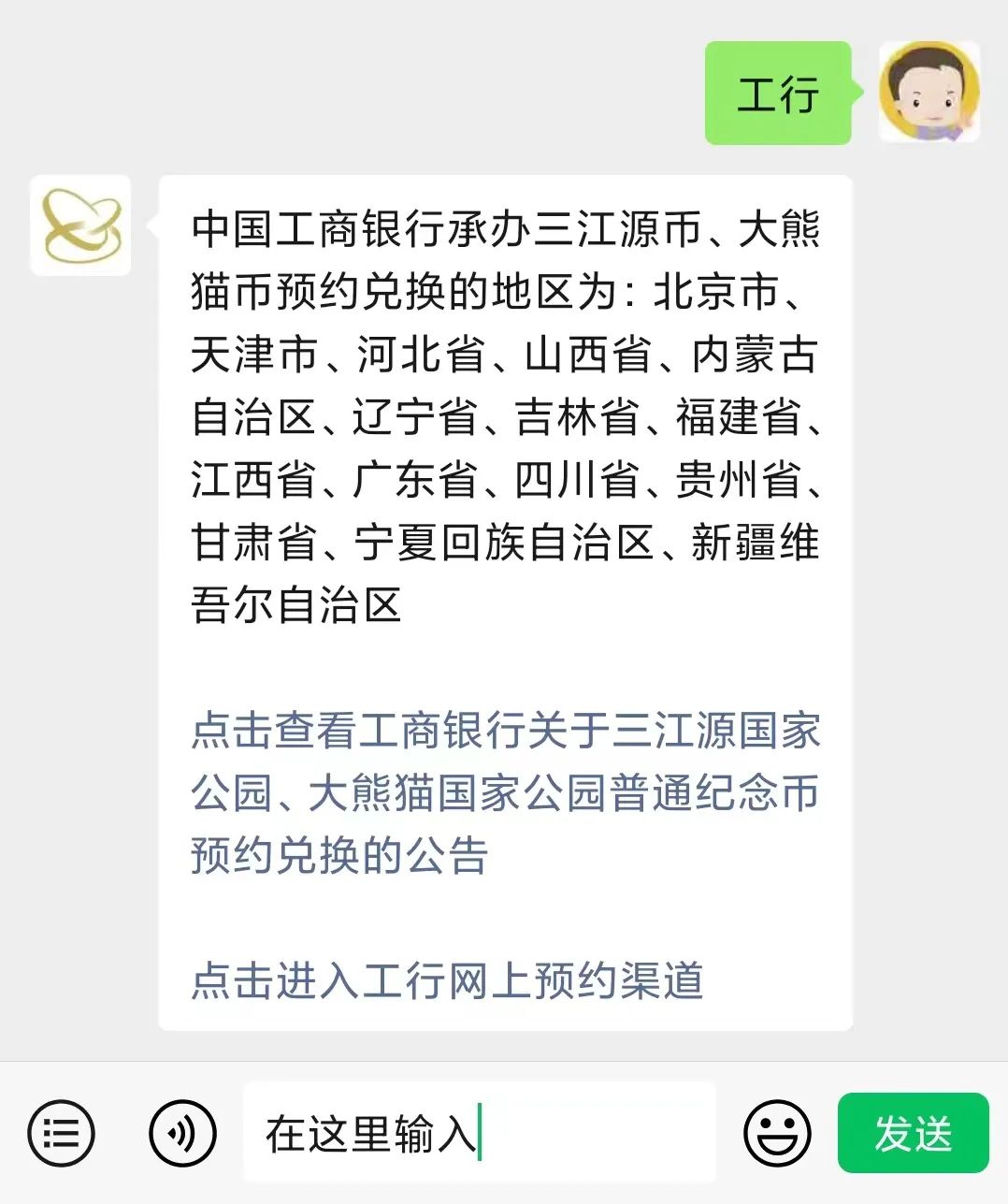Send the message with 发送

click(913, 1133)
